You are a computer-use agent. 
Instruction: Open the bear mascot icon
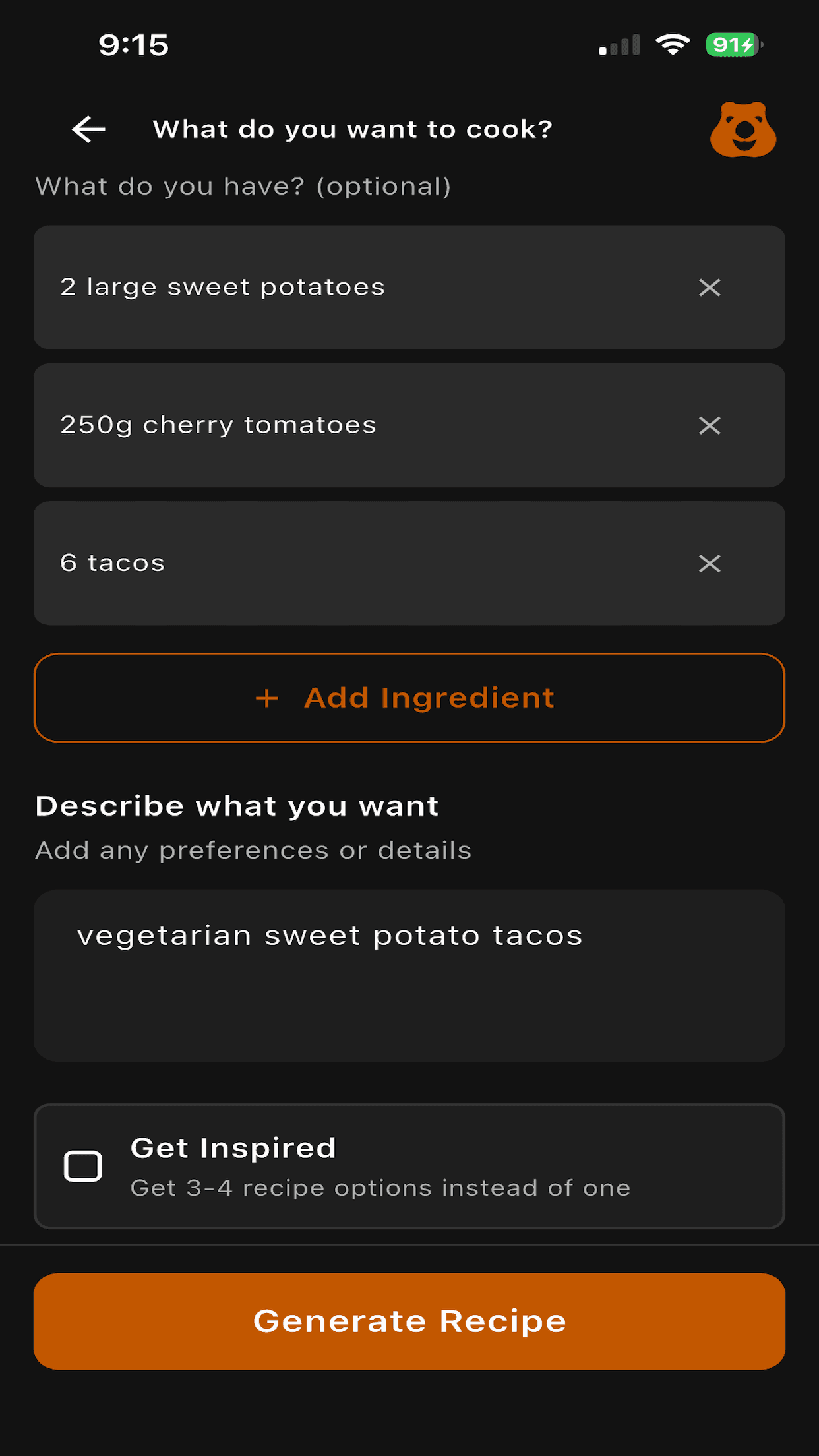[x=743, y=130]
